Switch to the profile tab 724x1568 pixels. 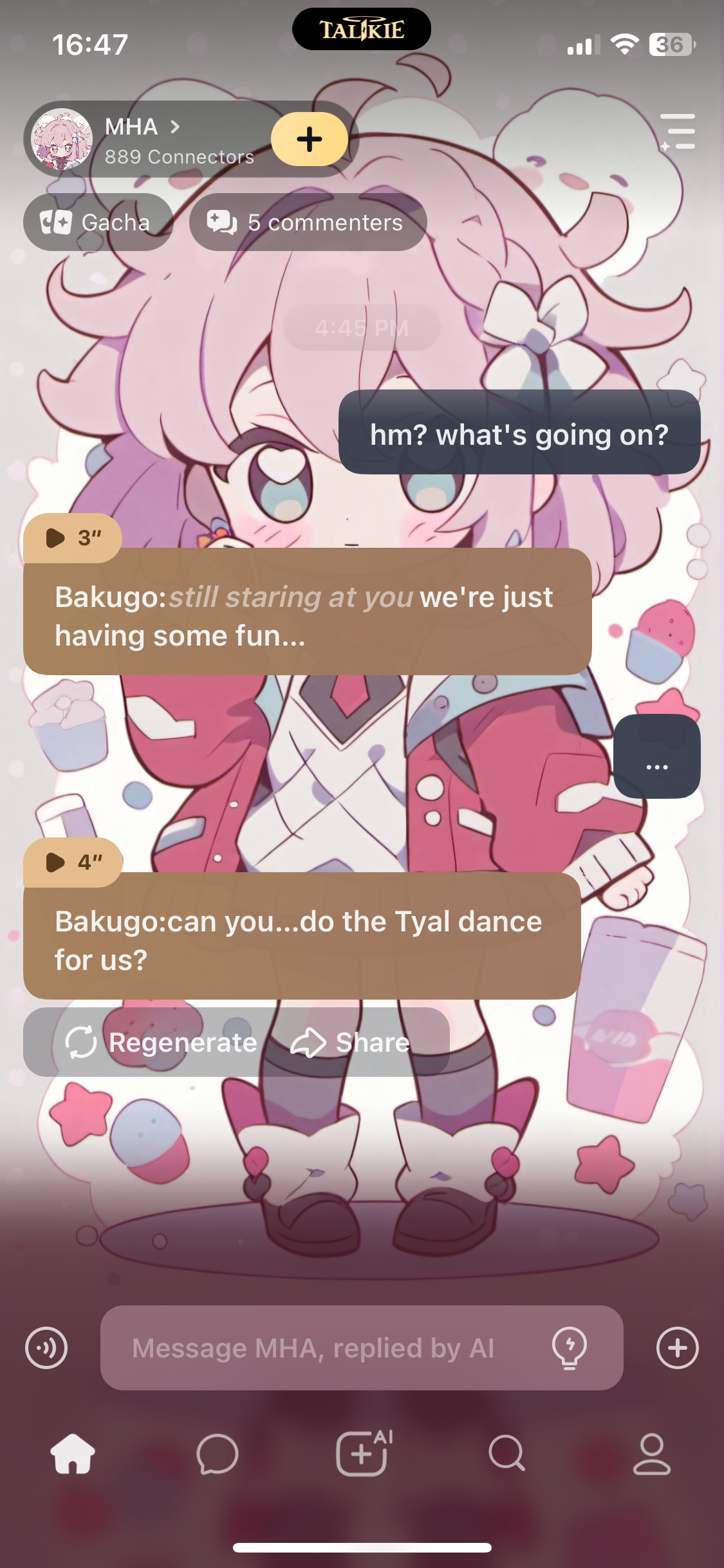click(652, 1454)
